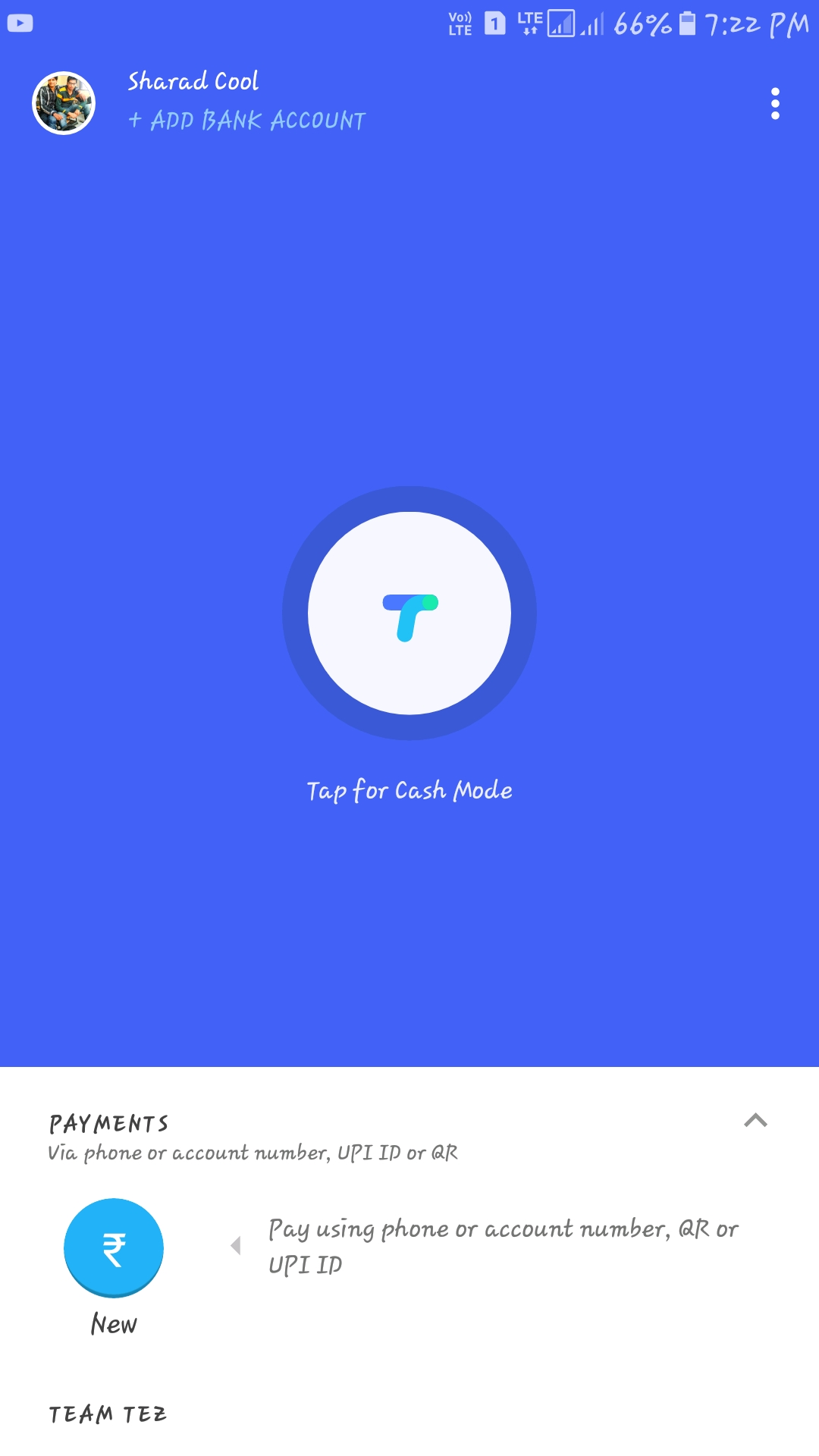Collapse the Payments section chevron
This screenshot has height=1456, width=819.
tap(755, 1121)
